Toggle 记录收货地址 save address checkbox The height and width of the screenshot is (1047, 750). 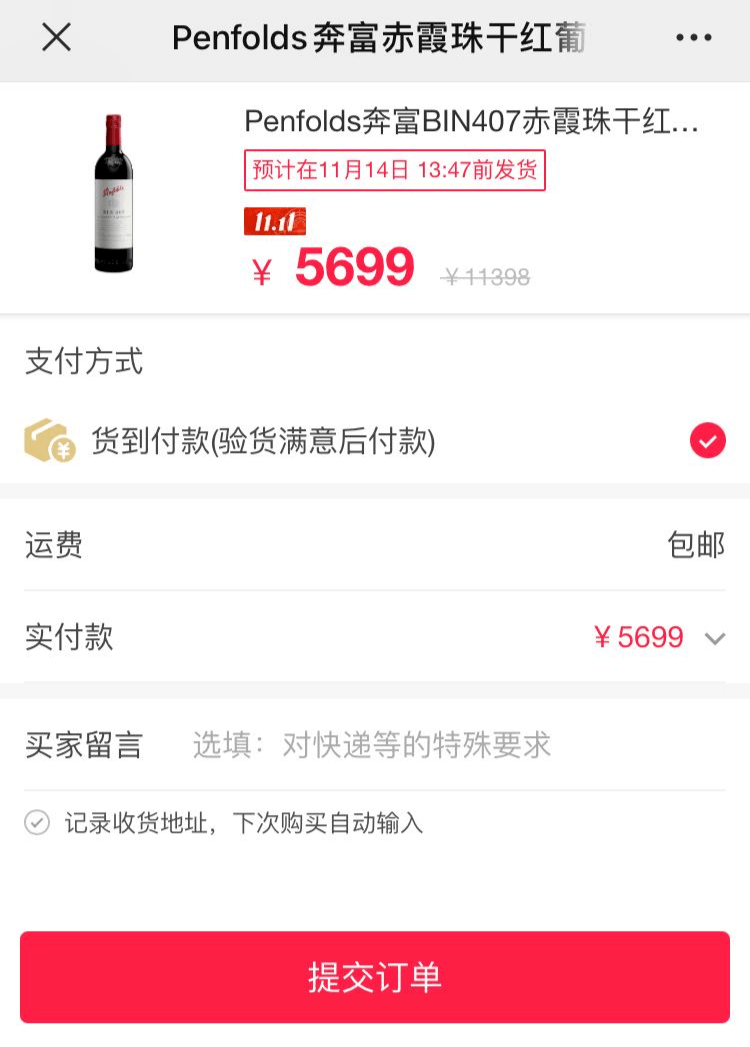tap(37, 823)
